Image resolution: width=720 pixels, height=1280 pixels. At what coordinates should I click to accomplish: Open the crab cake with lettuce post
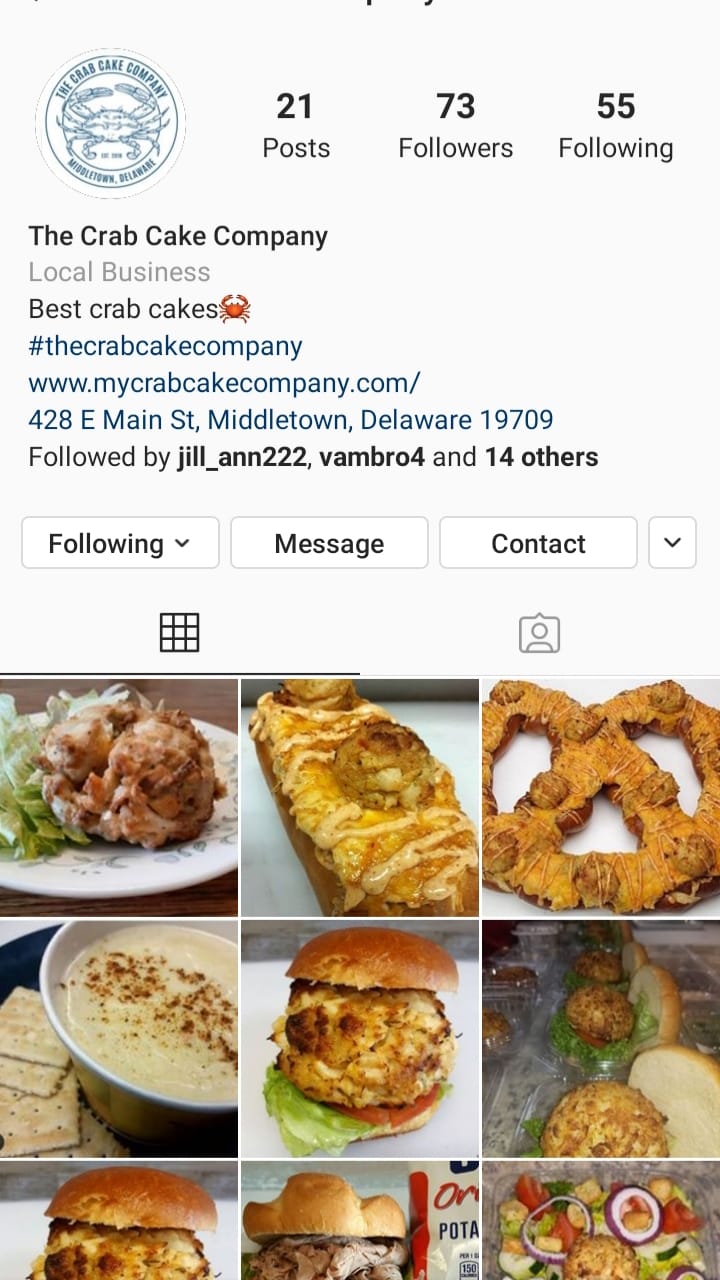click(x=118, y=797)
